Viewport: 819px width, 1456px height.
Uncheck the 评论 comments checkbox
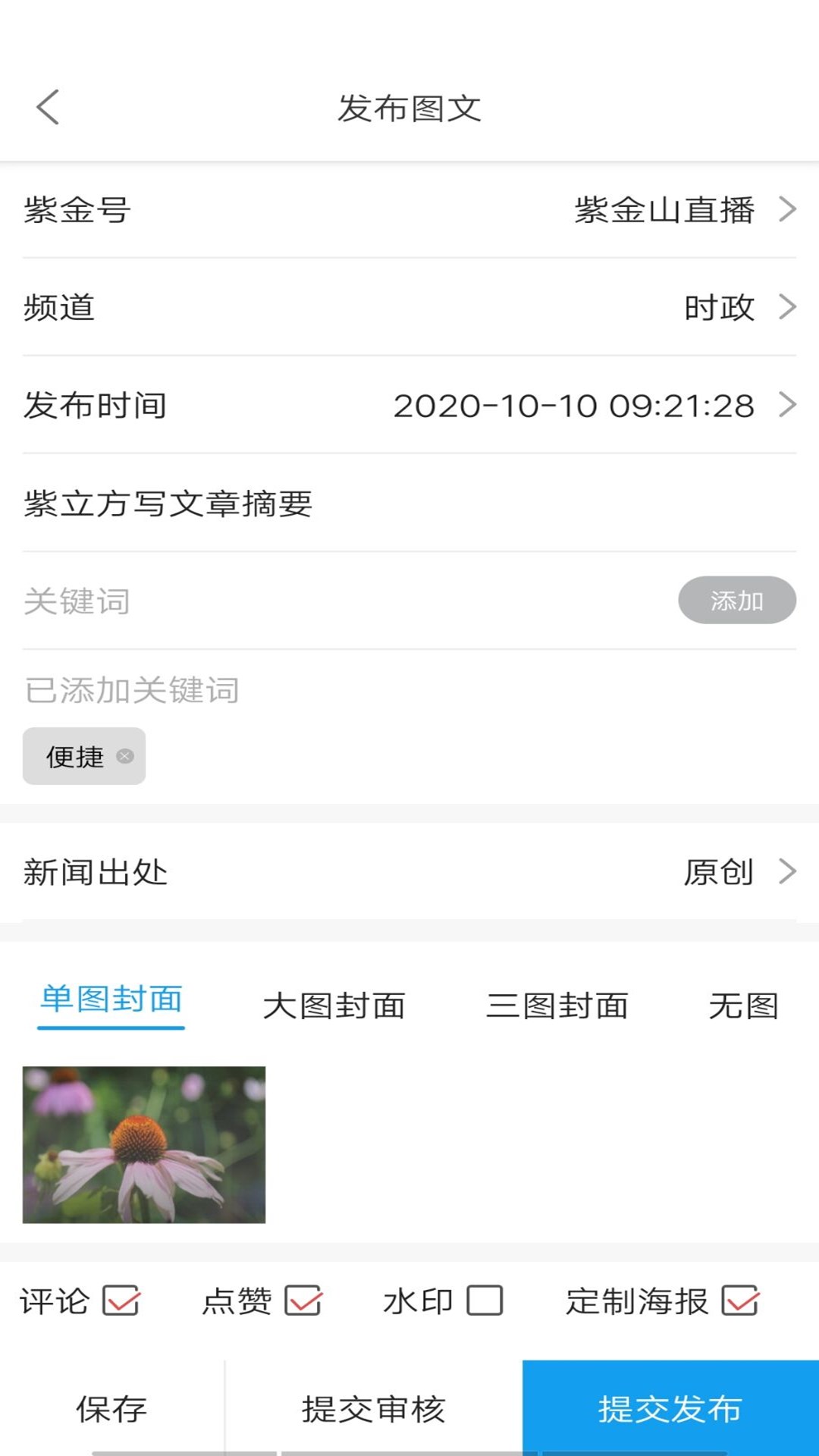(x=121, y=1300)
